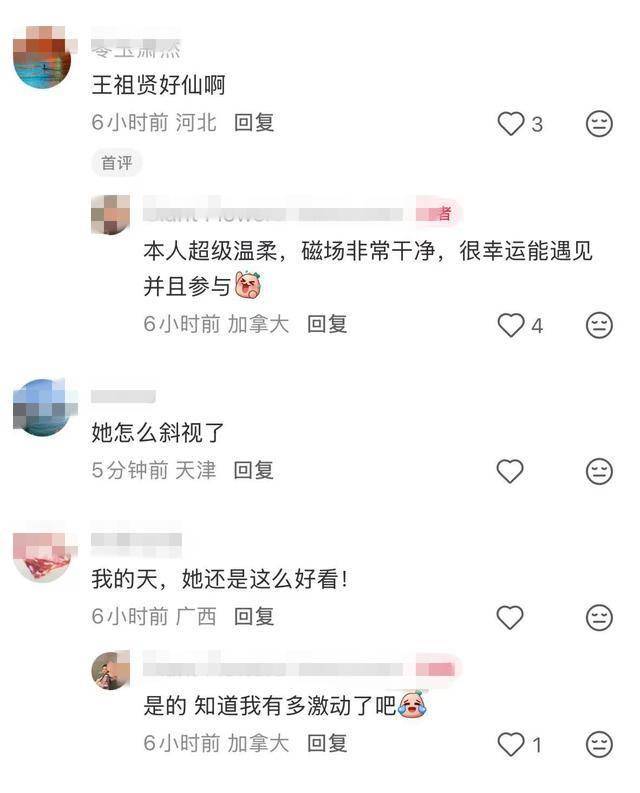Reply to the comment 她还是这么好看
Screen dimensions: 640x793
(254, 616)
